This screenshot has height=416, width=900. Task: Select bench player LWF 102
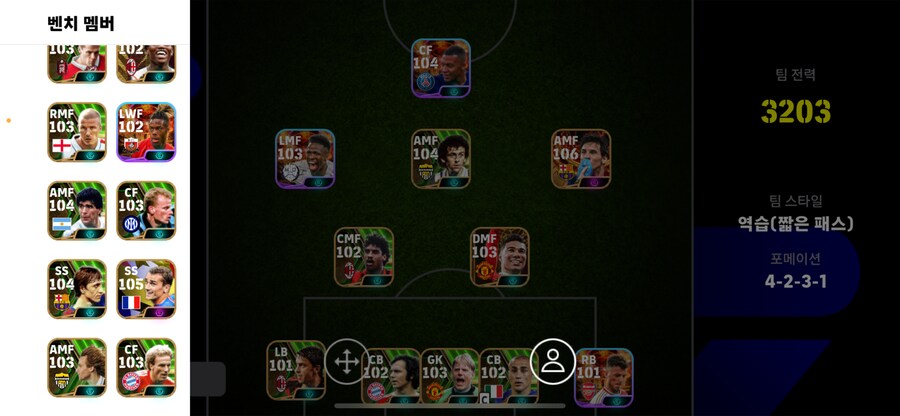point(146,132)
